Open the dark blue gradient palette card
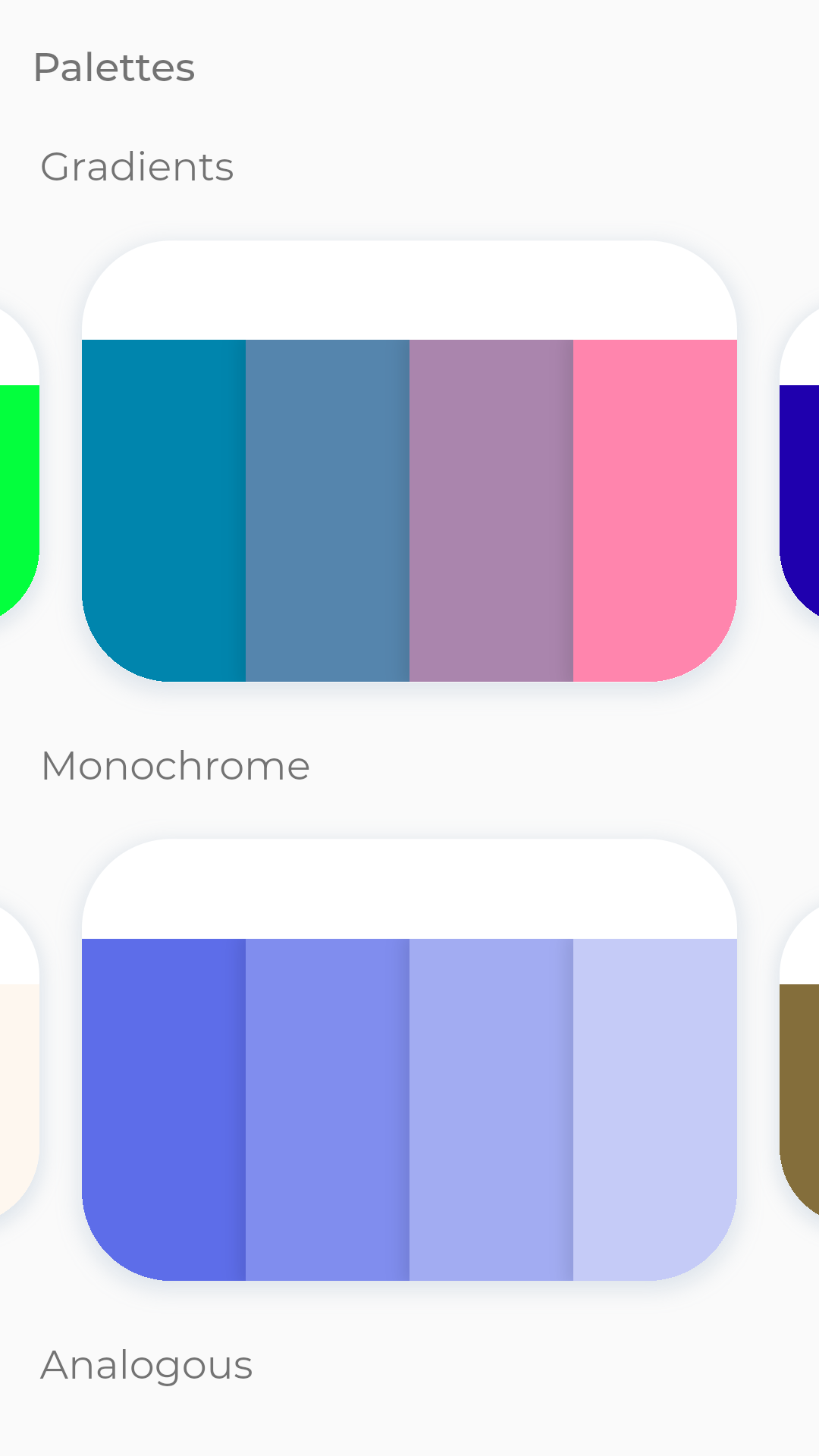Screen dimensions: 819x1456 799,463
